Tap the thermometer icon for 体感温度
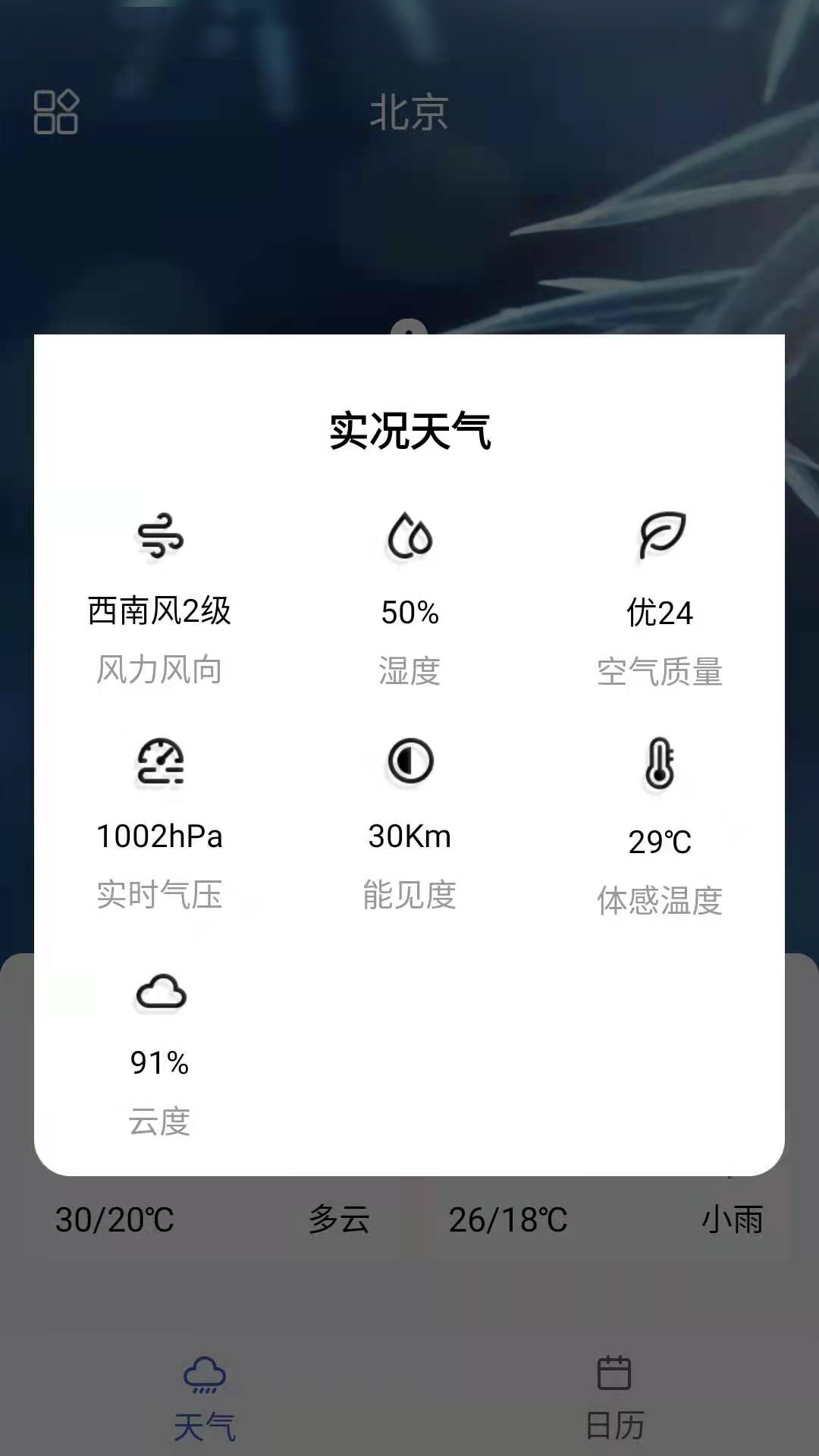The image size is (819, 1456). 660,762
